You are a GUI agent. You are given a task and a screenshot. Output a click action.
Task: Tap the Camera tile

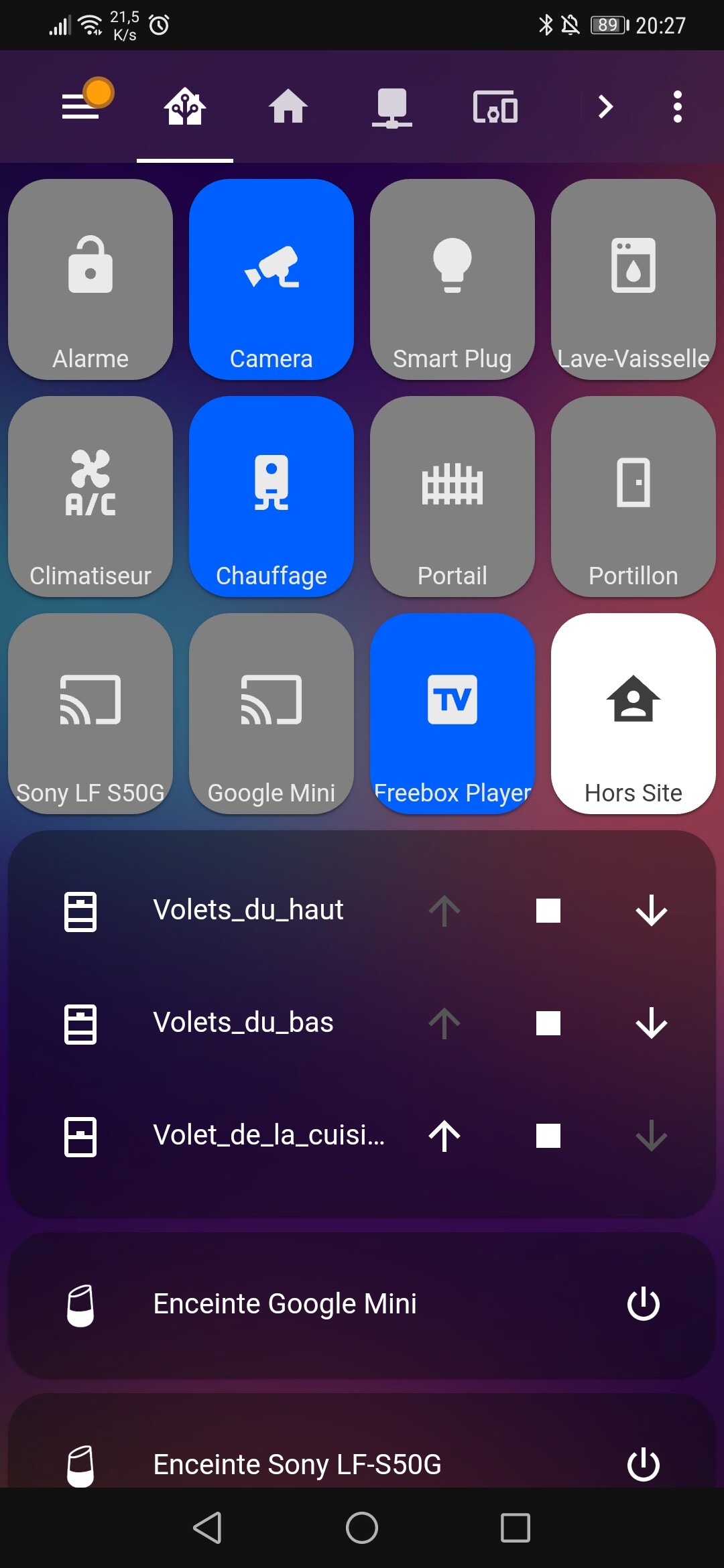coord(271,279)
